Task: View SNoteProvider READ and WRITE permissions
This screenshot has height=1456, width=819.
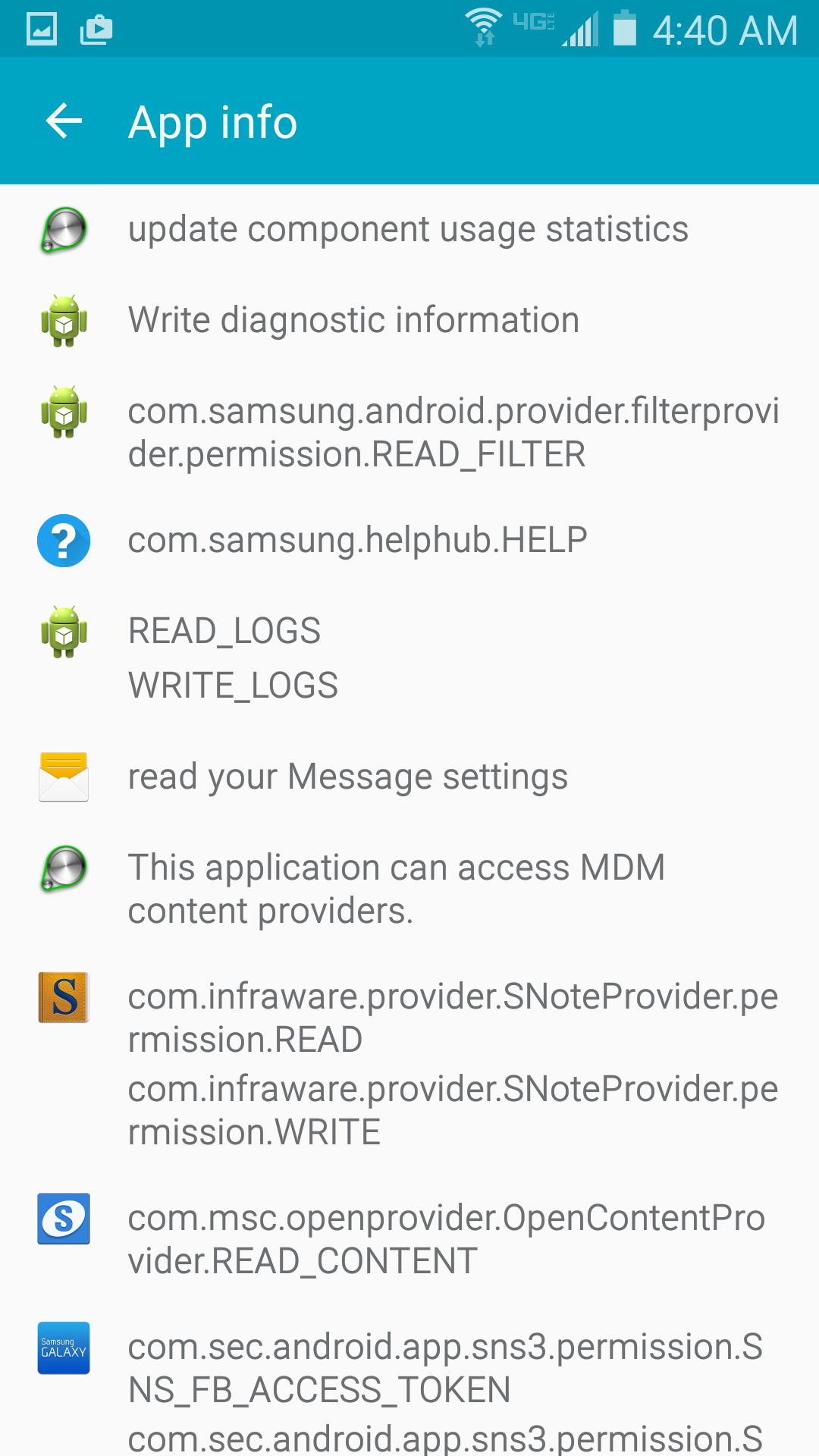Action: point(452,1063)
